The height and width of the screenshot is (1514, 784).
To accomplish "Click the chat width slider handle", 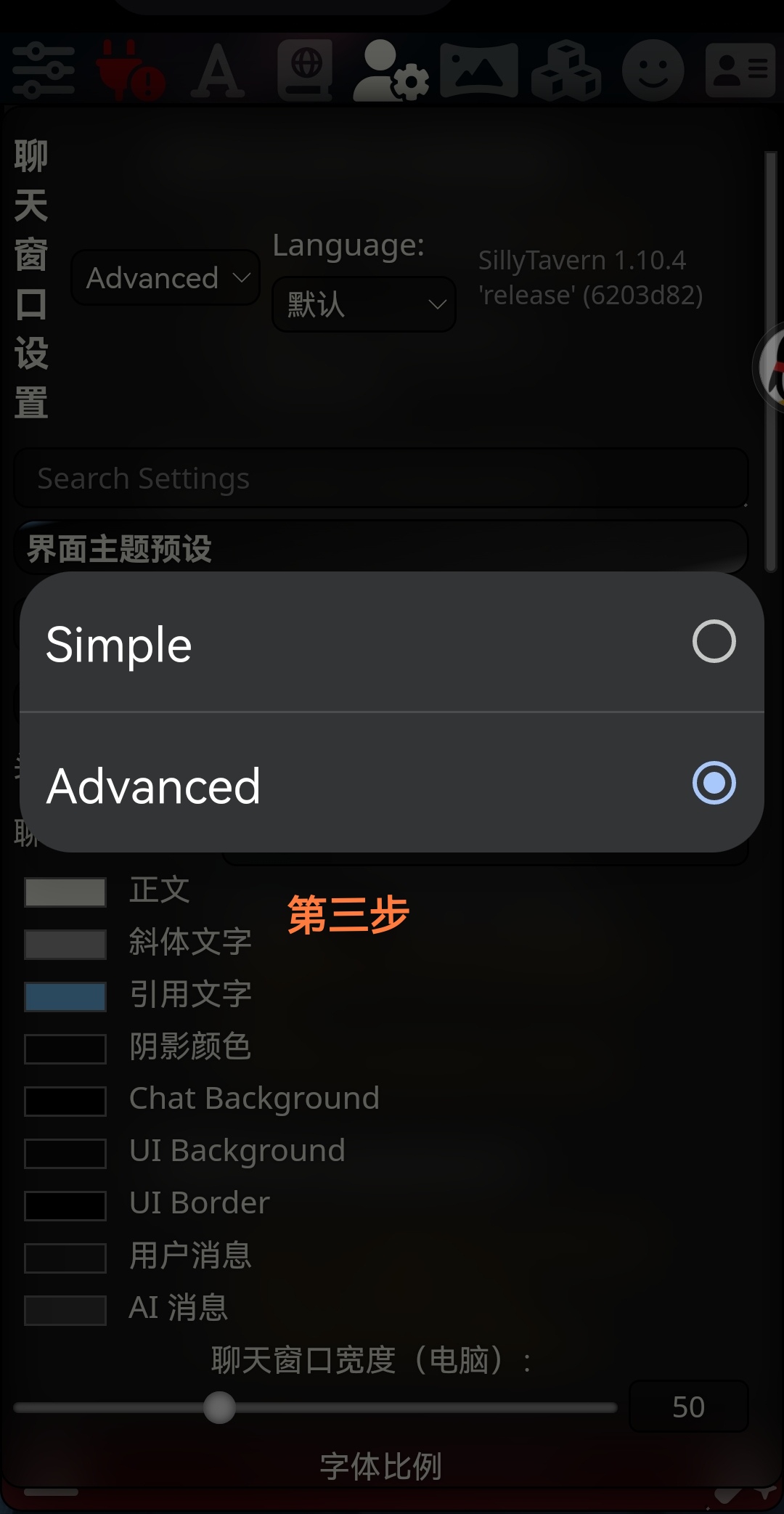I will 219,1406.
